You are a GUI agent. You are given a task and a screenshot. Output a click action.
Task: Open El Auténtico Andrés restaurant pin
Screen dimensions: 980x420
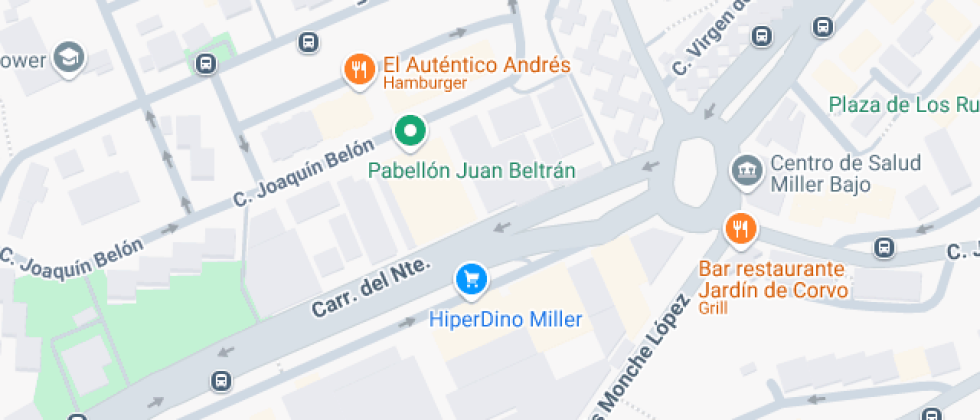(358, 69)
